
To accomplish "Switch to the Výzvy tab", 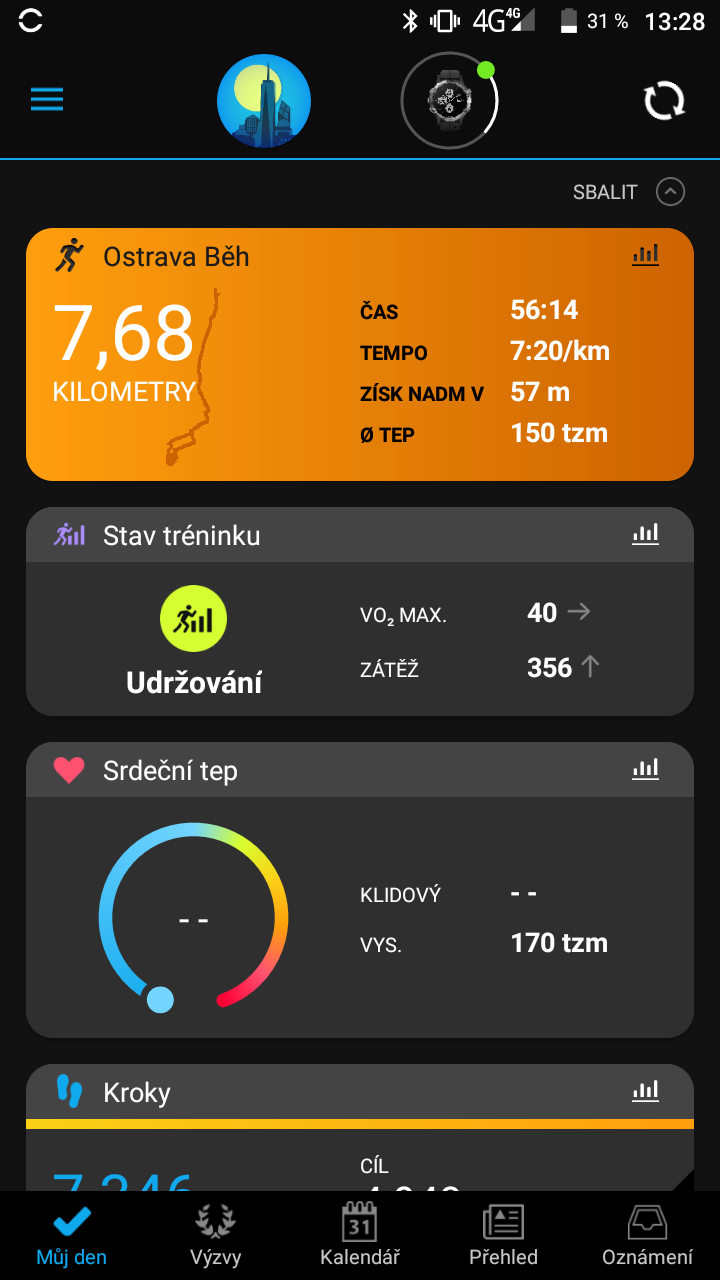I will (x=216, y=1236).
